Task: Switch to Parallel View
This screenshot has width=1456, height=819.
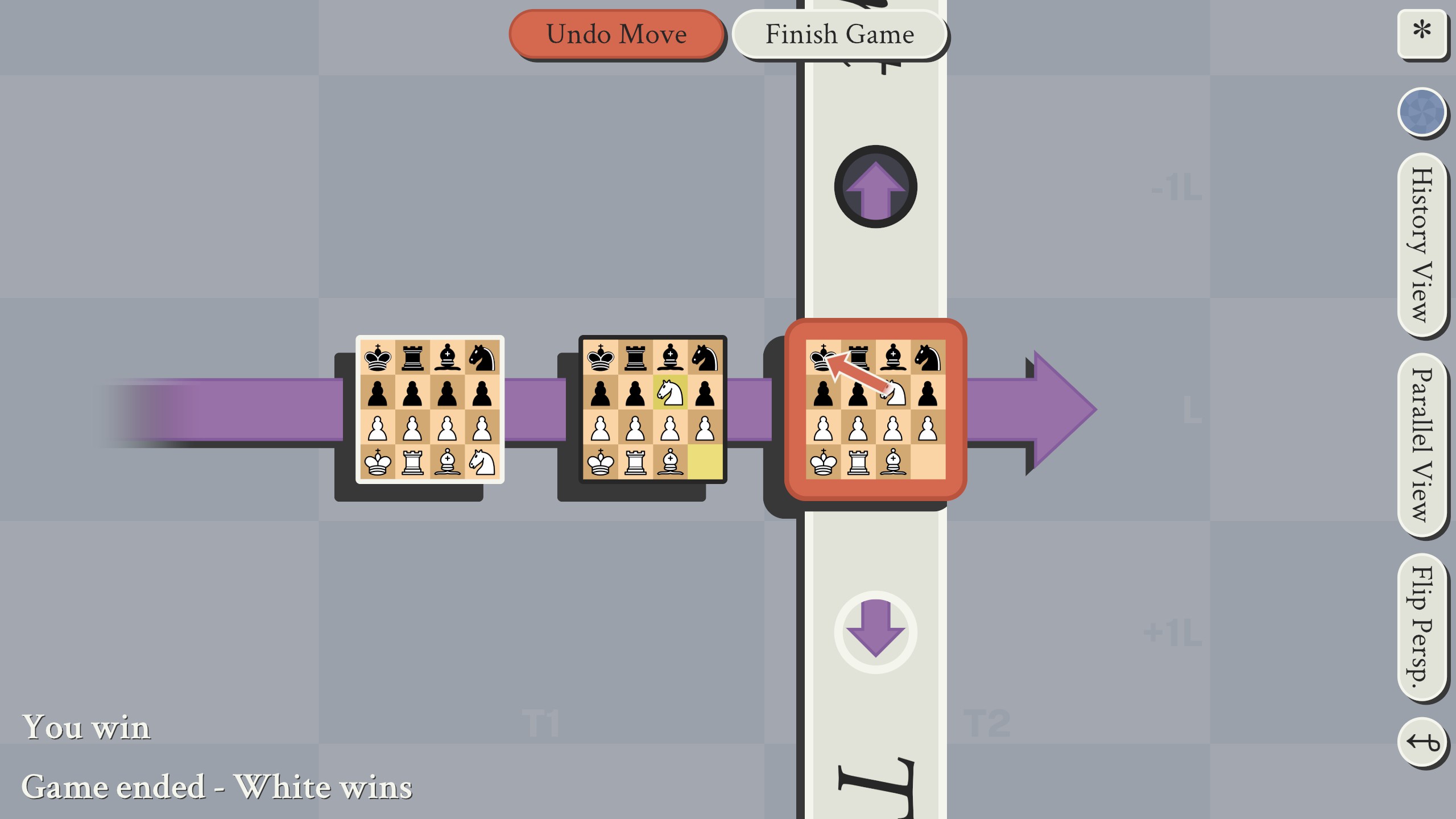Action: 1421,445
